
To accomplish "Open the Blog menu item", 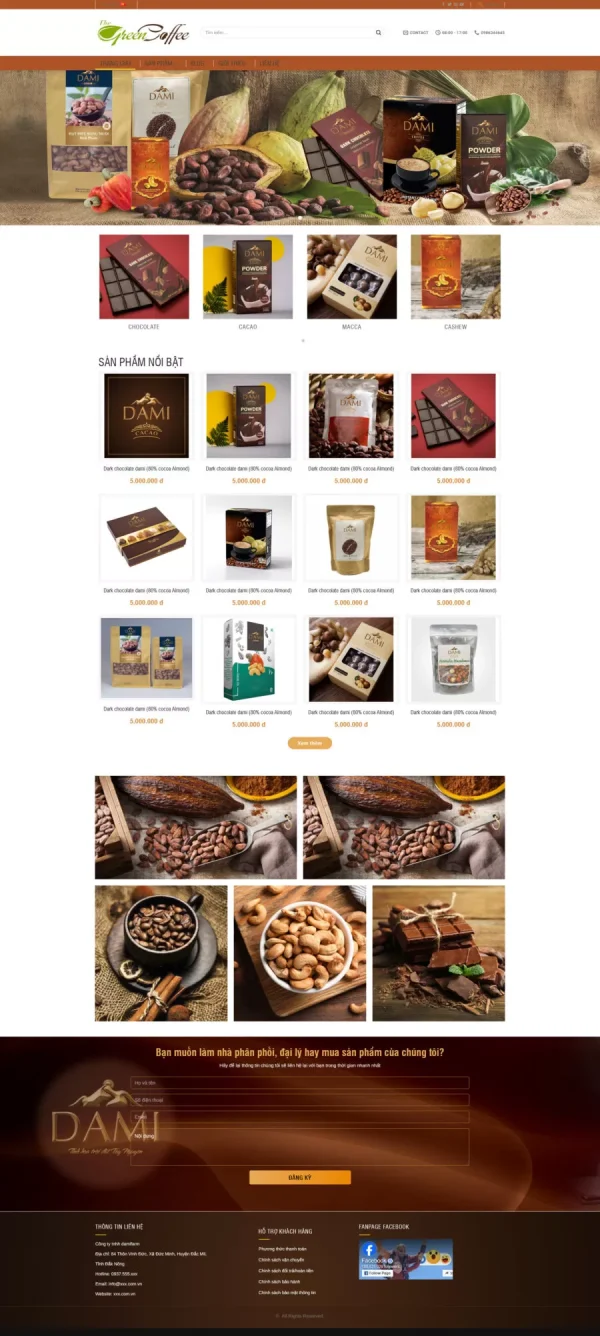I will [x=198, y=63].
